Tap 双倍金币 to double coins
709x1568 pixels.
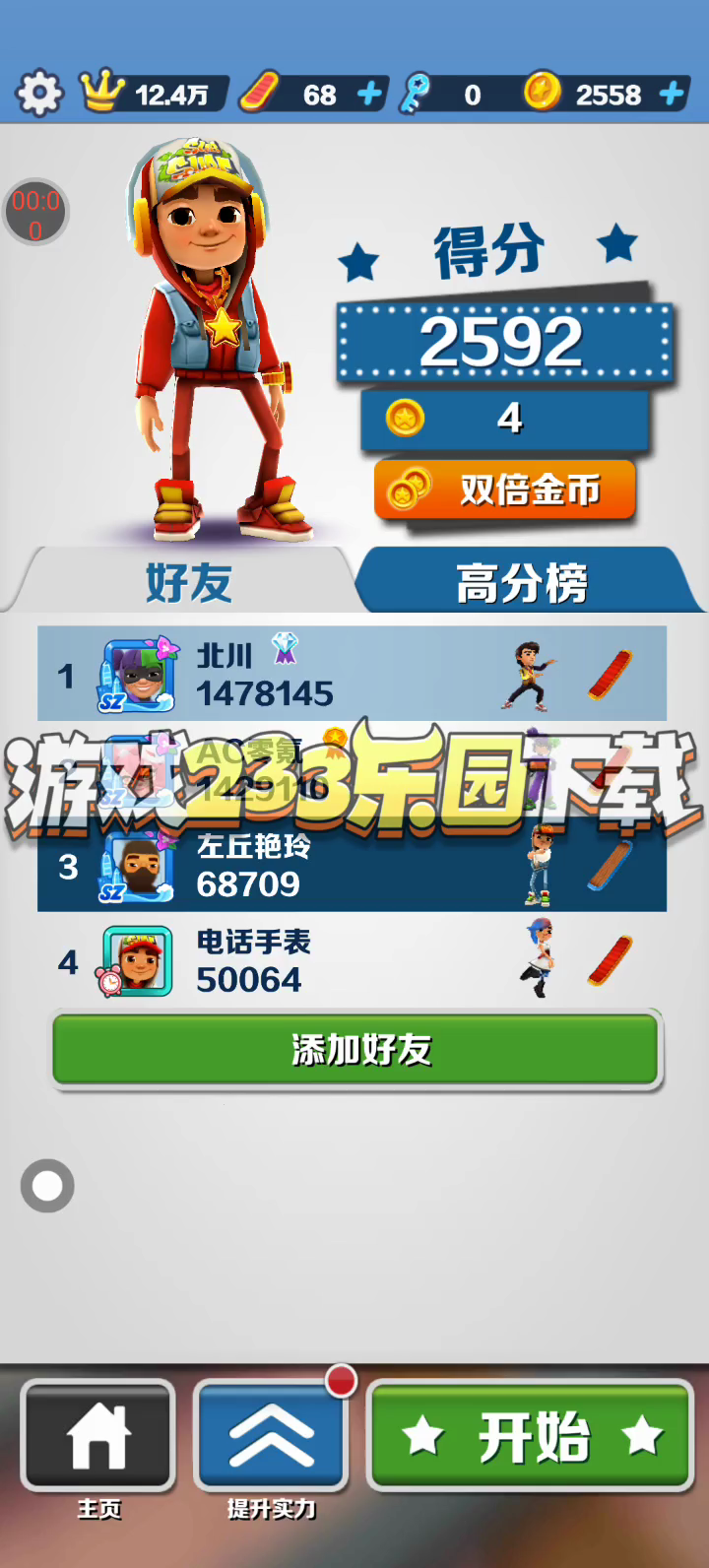pos(505,490)
